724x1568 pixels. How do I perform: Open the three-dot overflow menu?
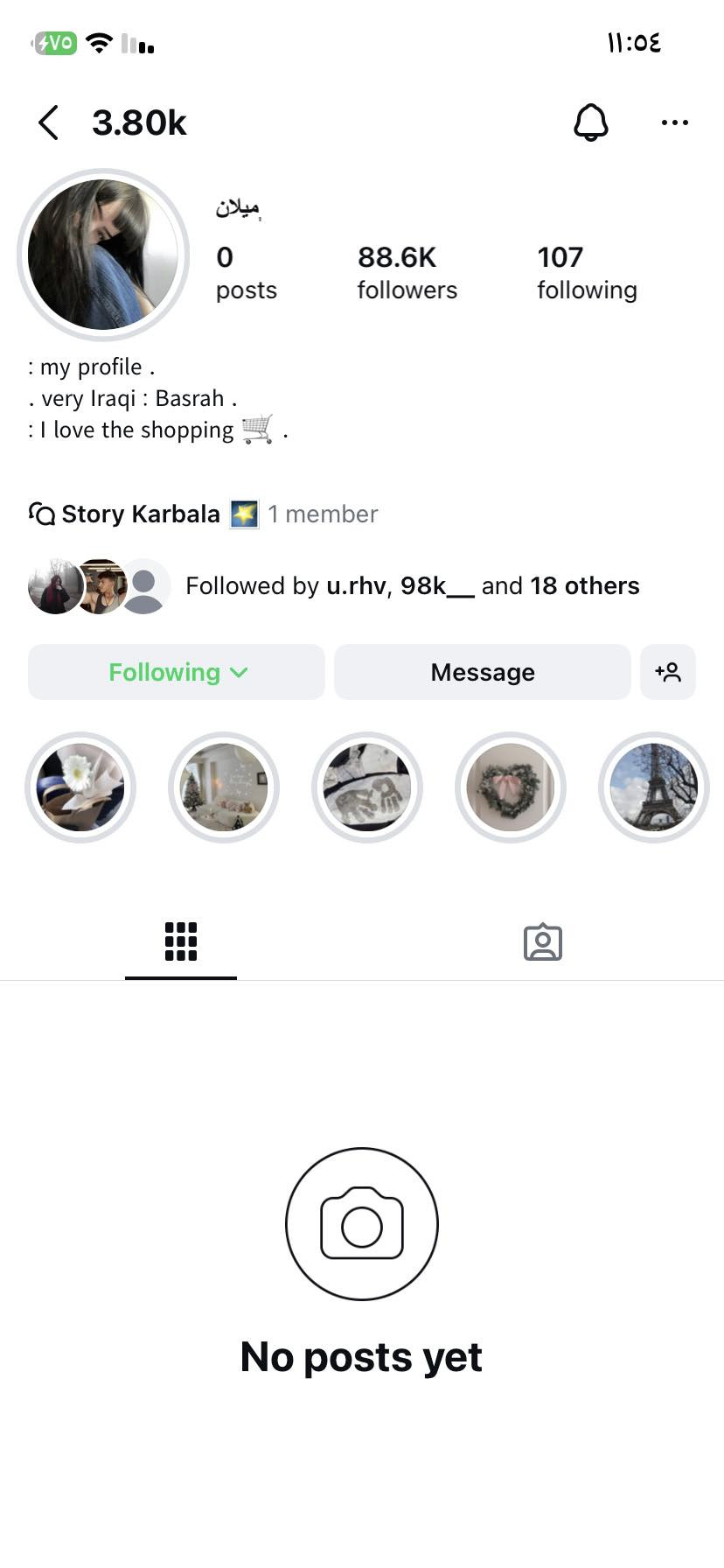pyautogui.click(x=674, y=122)
